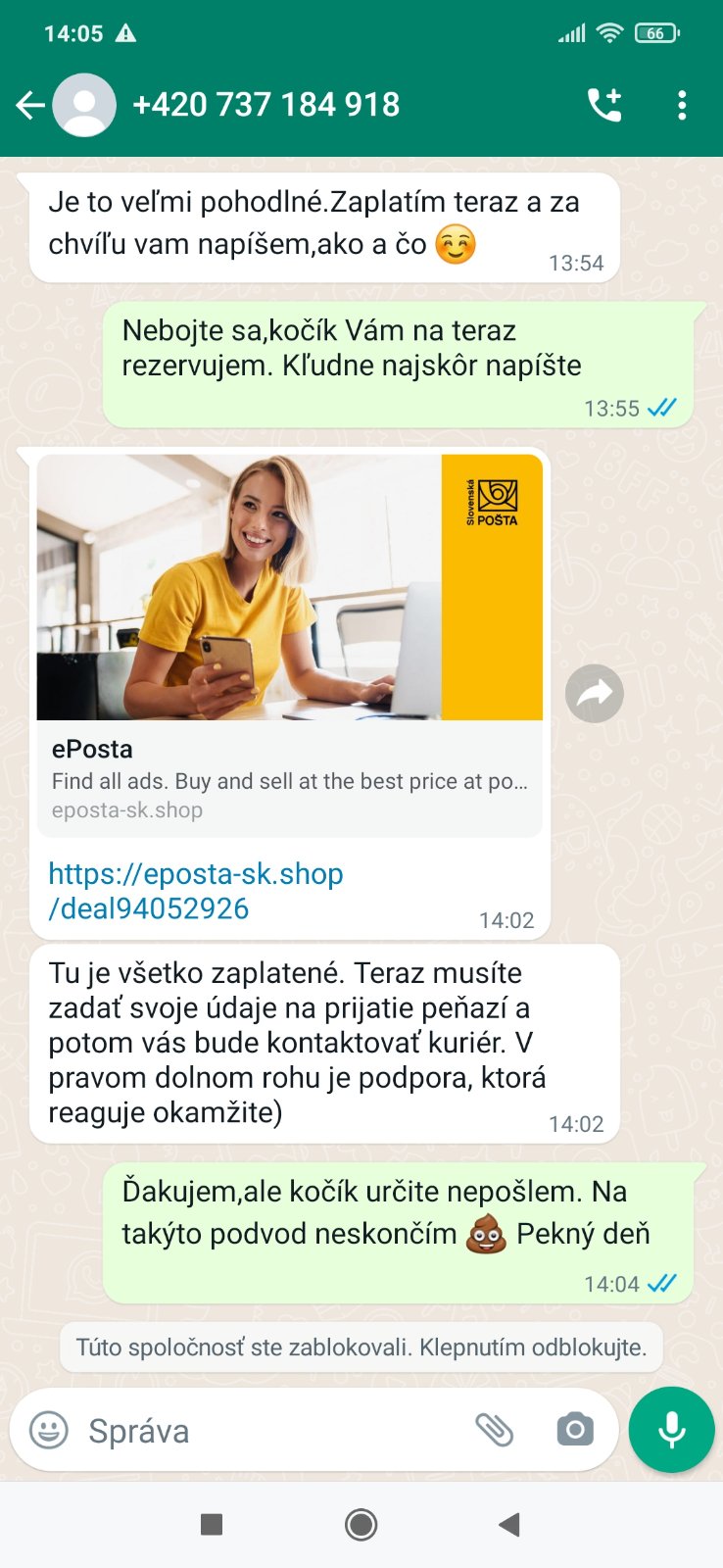Open contact info for +420 737 184 918

click(265, 105)
